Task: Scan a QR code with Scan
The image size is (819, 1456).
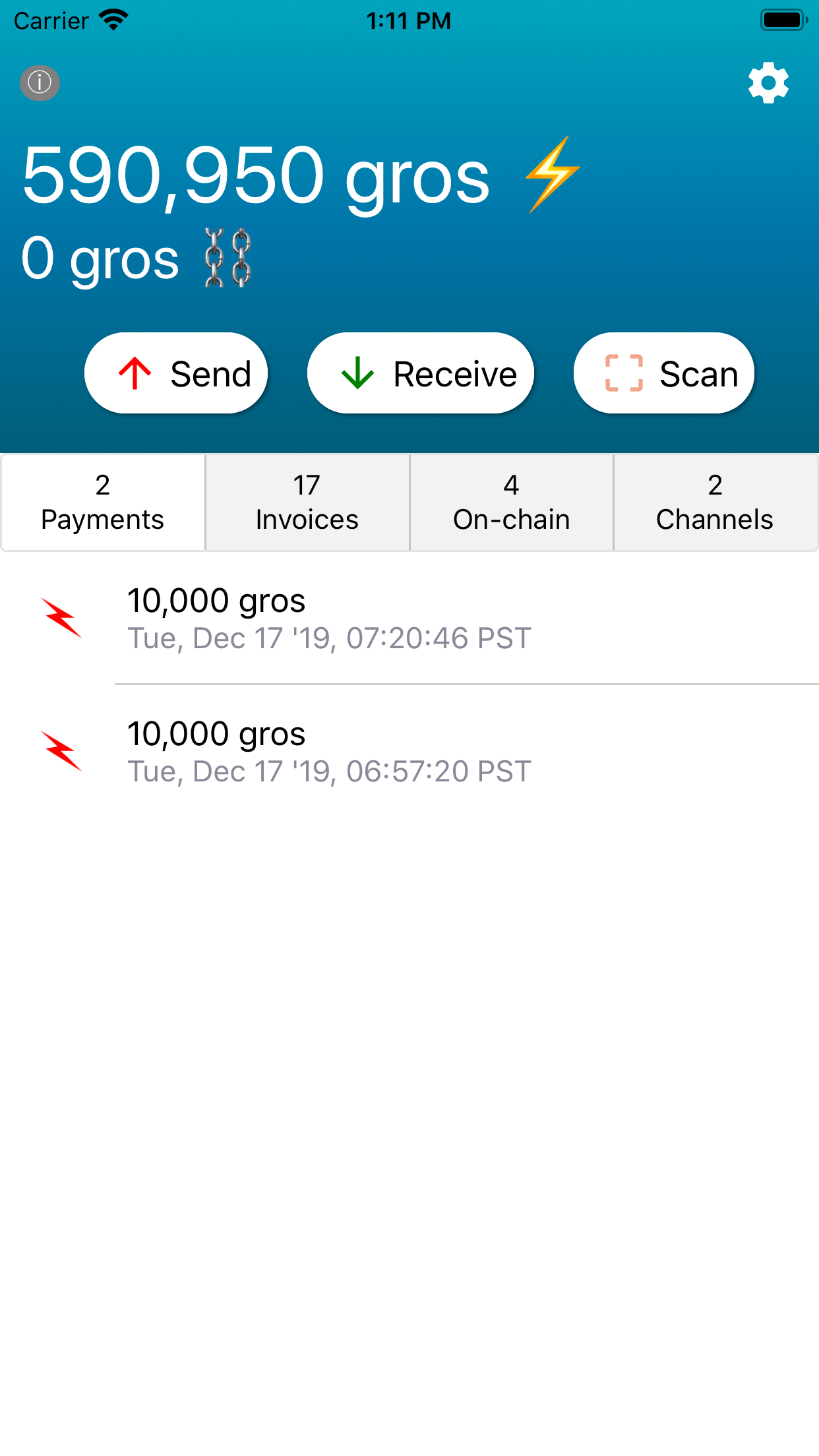Action: click(x=663, y=373)
